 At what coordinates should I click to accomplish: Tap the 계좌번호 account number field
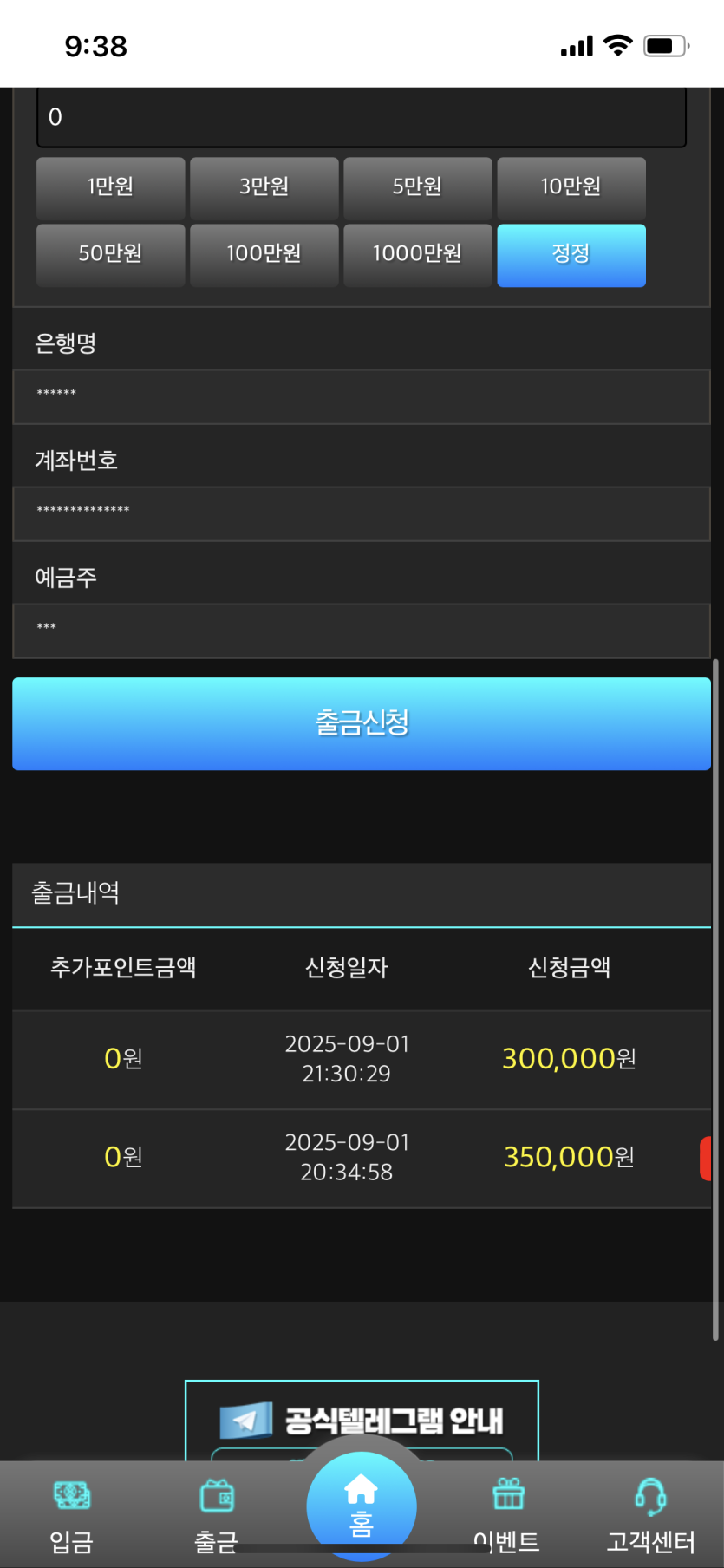pos(361,513)
